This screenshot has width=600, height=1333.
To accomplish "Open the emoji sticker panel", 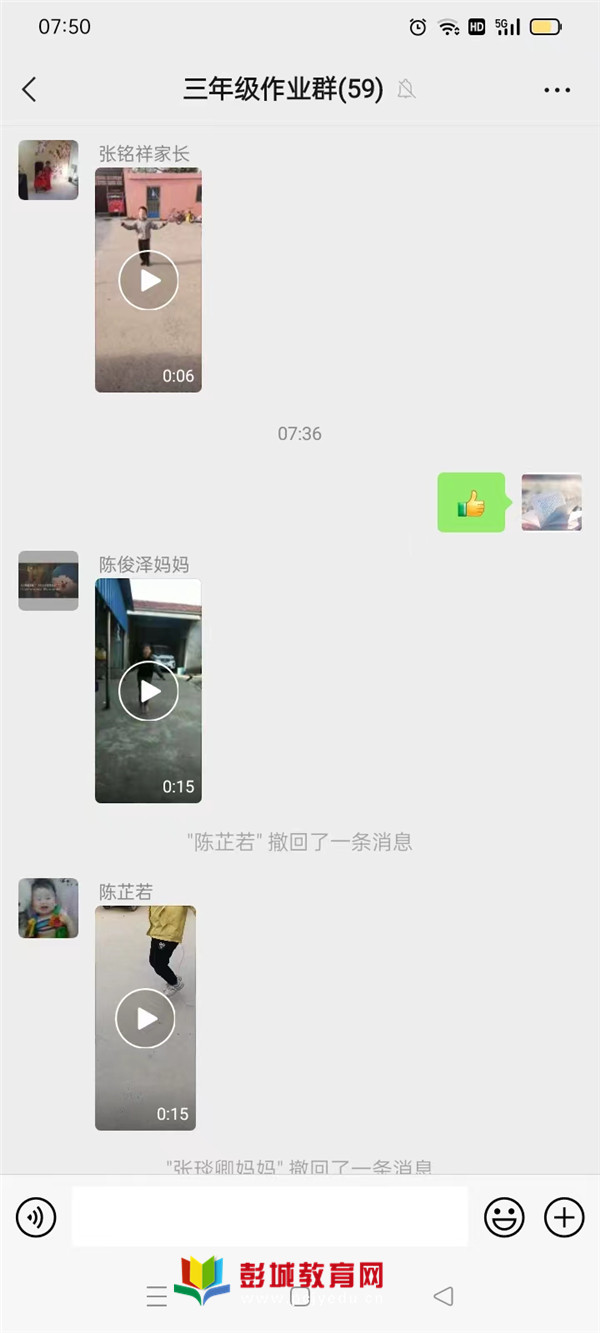I will [x=504, y=1217].
